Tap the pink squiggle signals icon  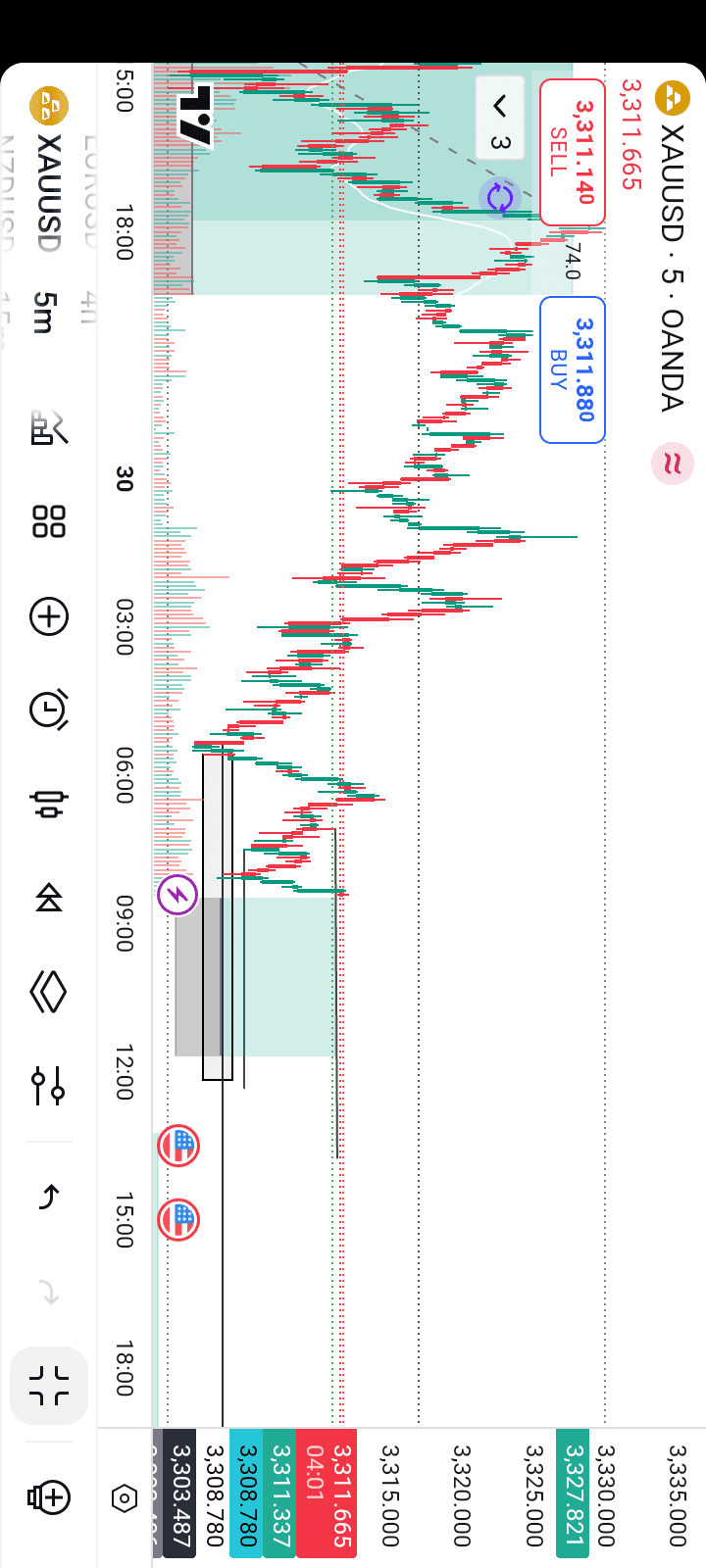671,464
